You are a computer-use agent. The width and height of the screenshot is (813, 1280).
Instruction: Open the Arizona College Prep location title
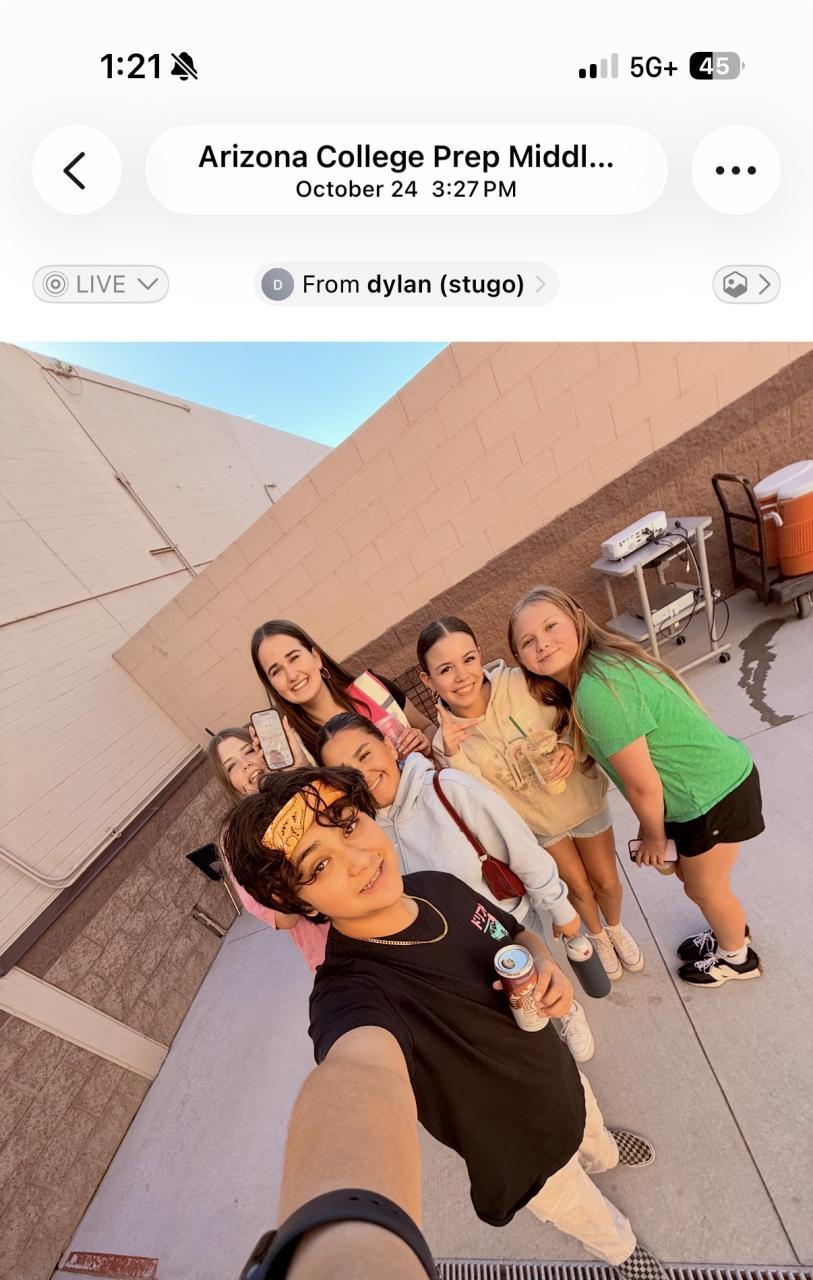(406, 170)
